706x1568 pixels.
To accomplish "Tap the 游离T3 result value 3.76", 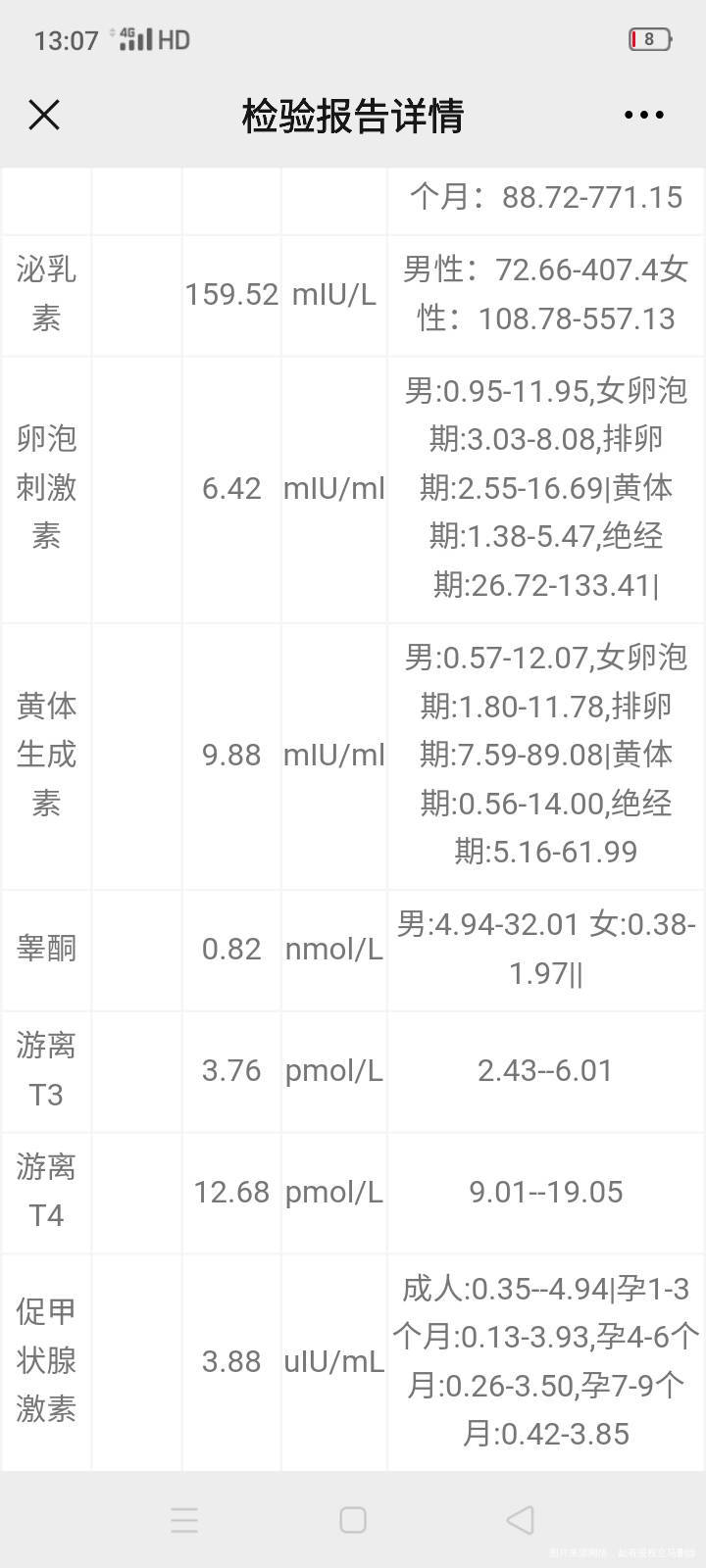I will point(231,1070).
